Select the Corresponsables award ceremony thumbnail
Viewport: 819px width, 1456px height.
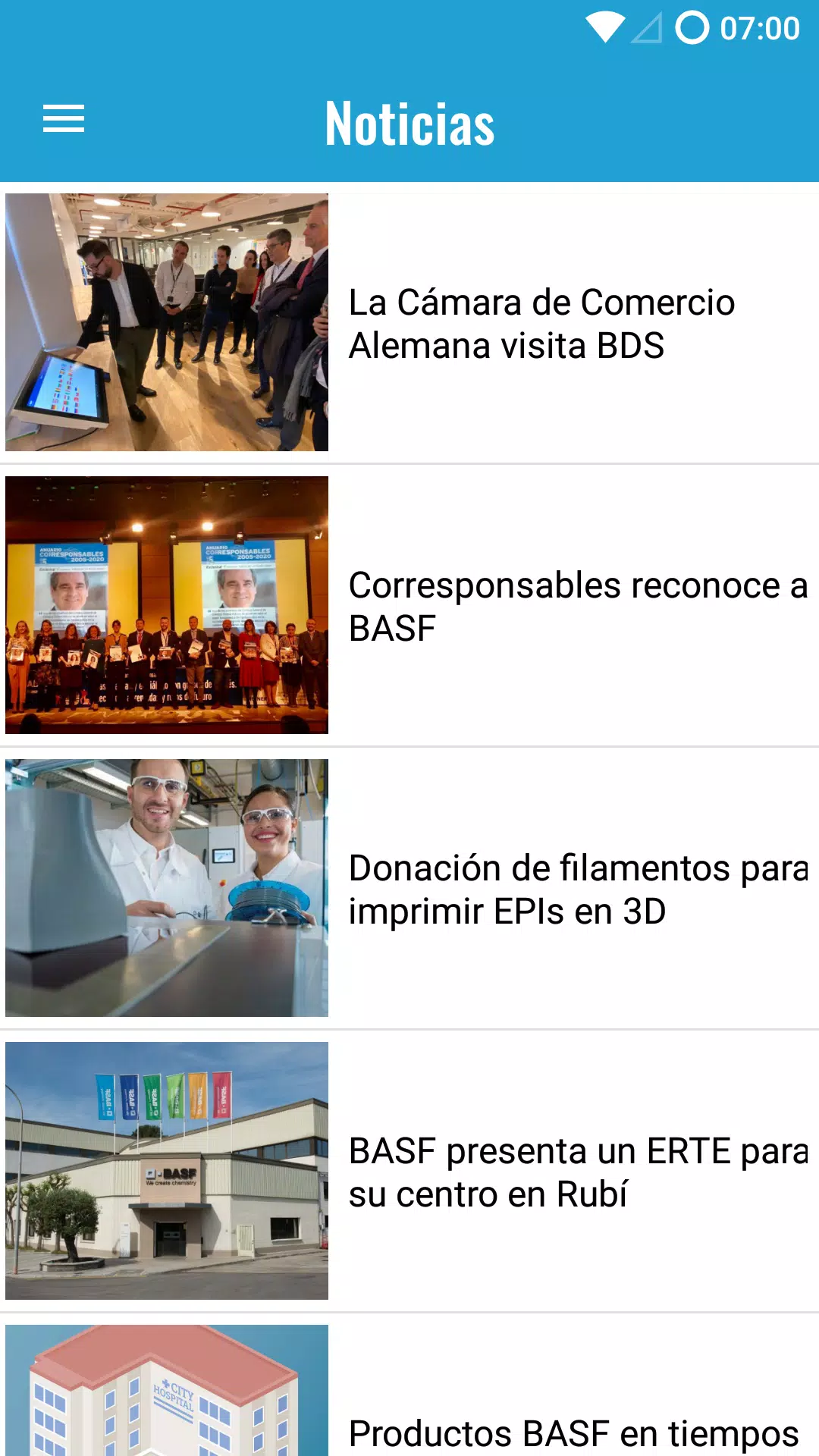(168, 606)
